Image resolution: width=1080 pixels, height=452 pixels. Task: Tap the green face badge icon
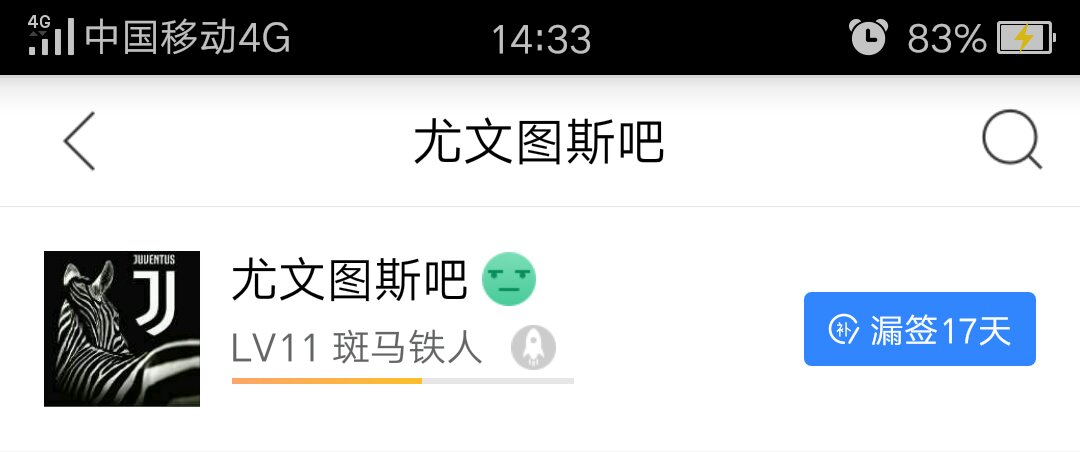click(x=509, y=279)
